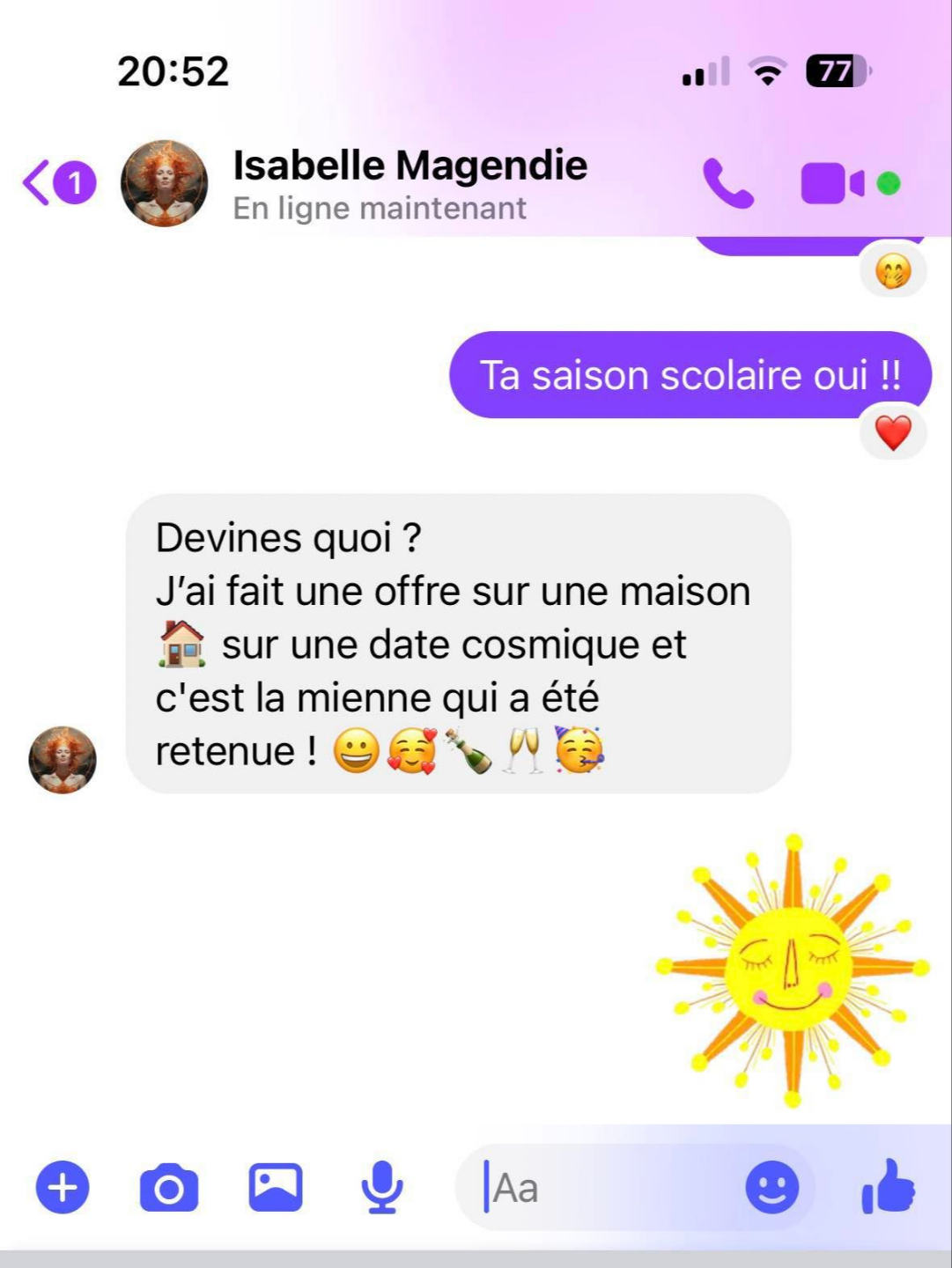This screenshot has height=1268, width=952.
Task: Open the camera to take a photo
Action: pos(169,1188)
